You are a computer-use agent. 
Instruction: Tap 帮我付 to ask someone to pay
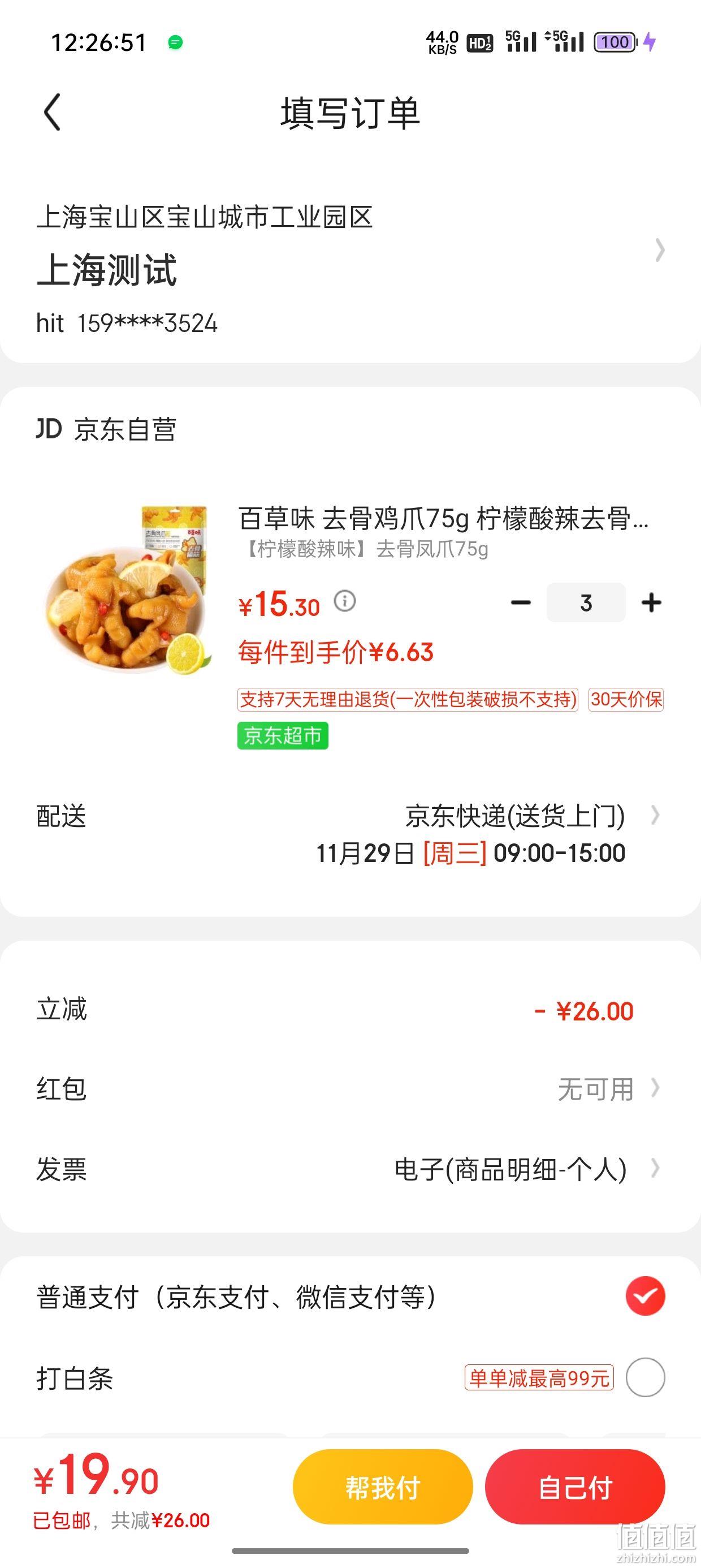pos(383,1487)
